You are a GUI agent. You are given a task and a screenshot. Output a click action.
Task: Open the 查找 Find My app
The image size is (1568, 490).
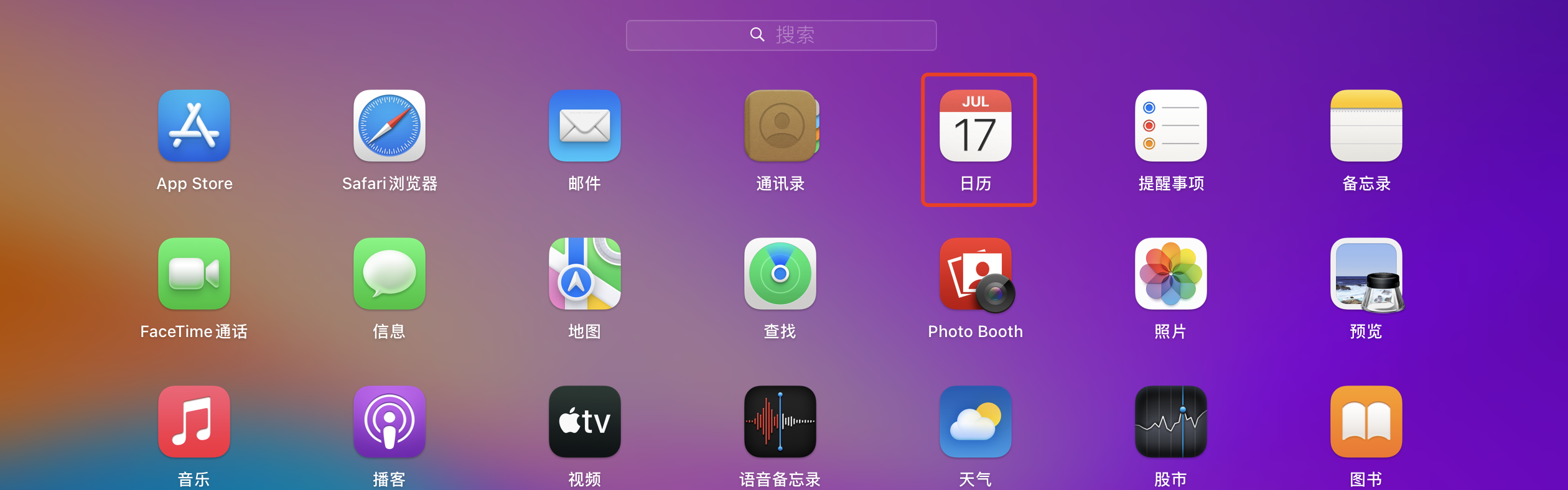coord(780,274)
